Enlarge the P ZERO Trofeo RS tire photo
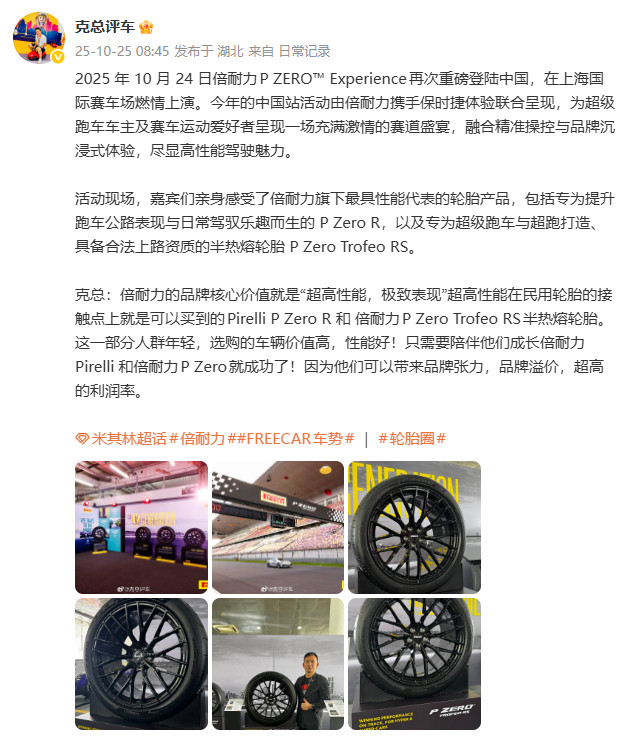This screenshot has height=741, width=629. [414, 664]
